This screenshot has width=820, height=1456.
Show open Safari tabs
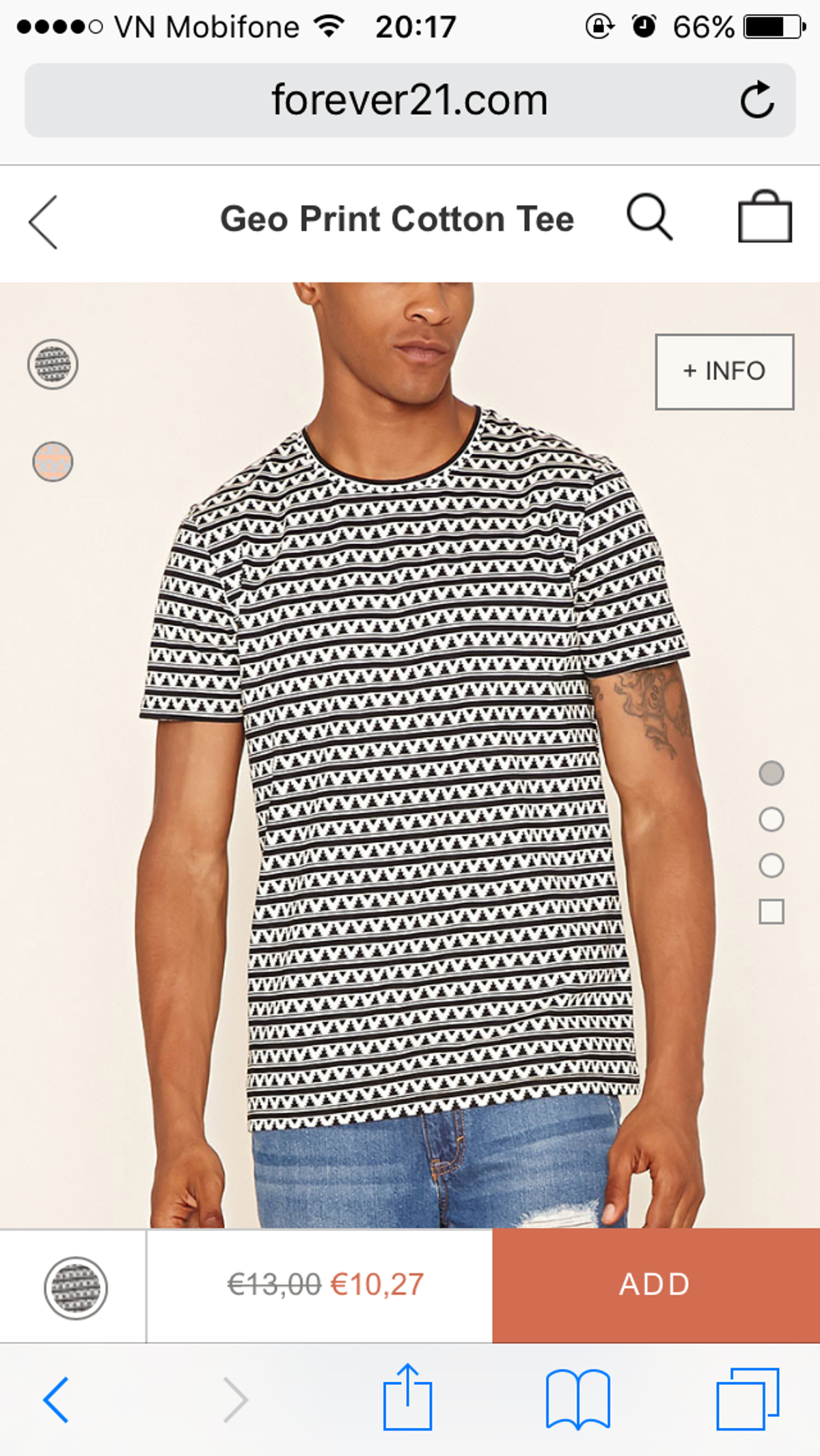[x=747, y=1399]
